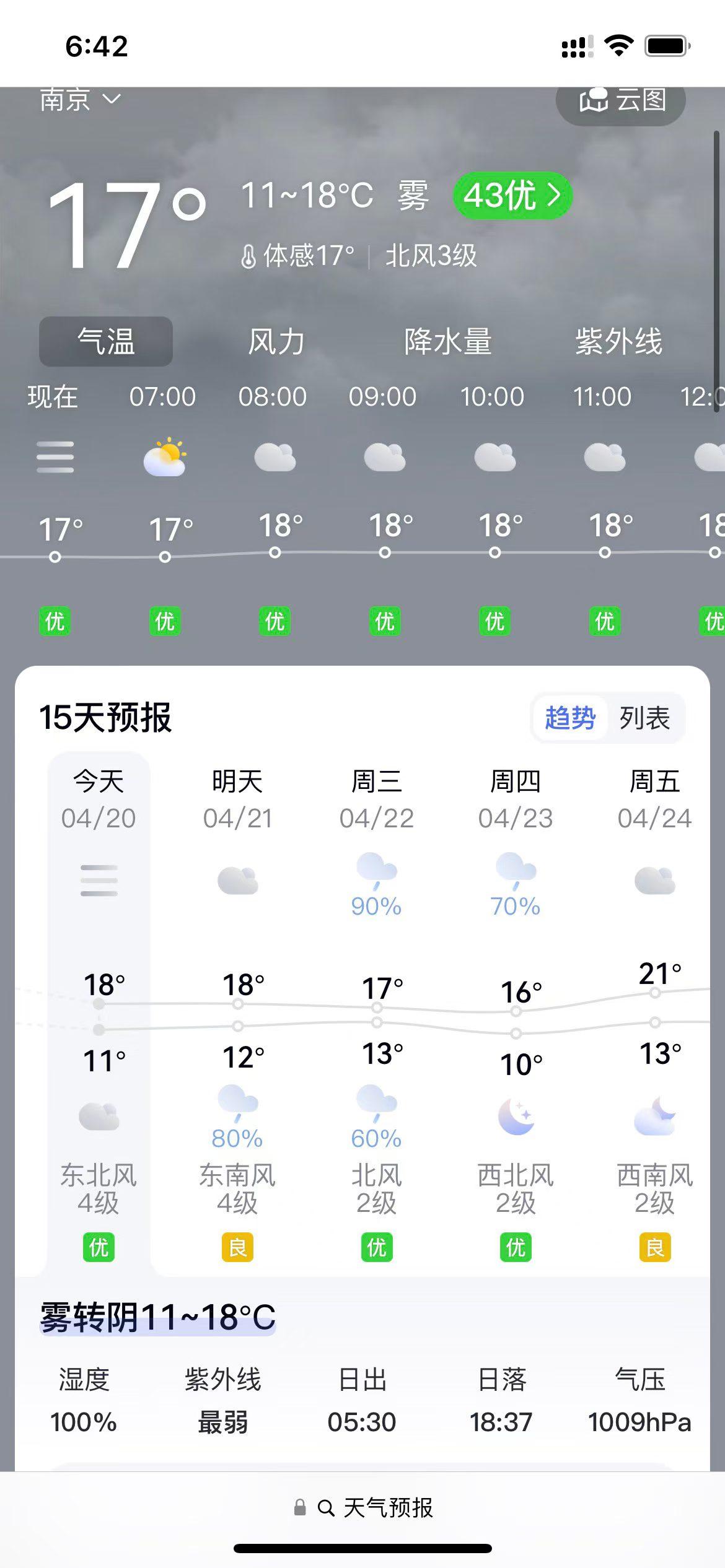Click the 90% rain probability under 周三

coord(376,907)
